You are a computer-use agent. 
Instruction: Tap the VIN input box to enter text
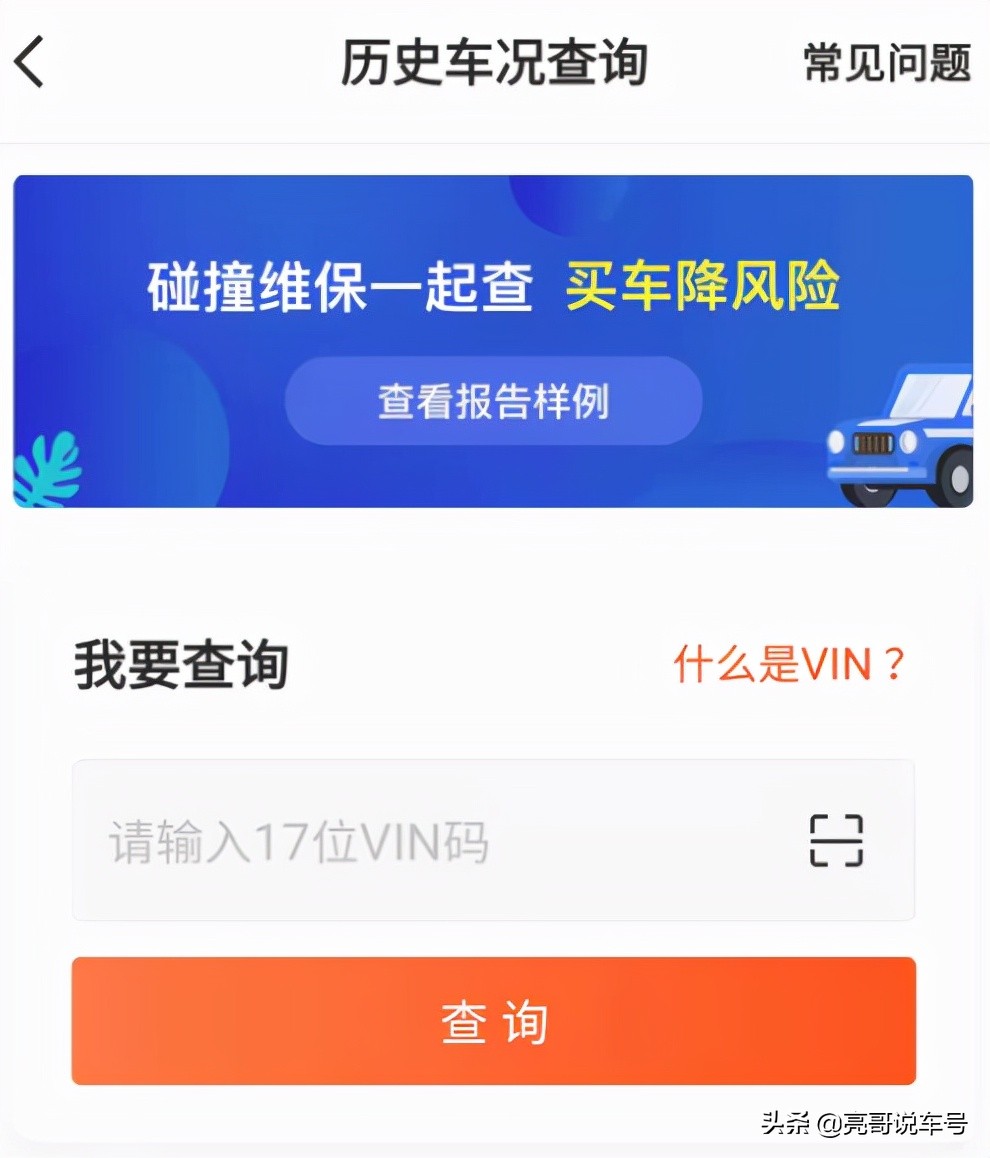[400, 840]
